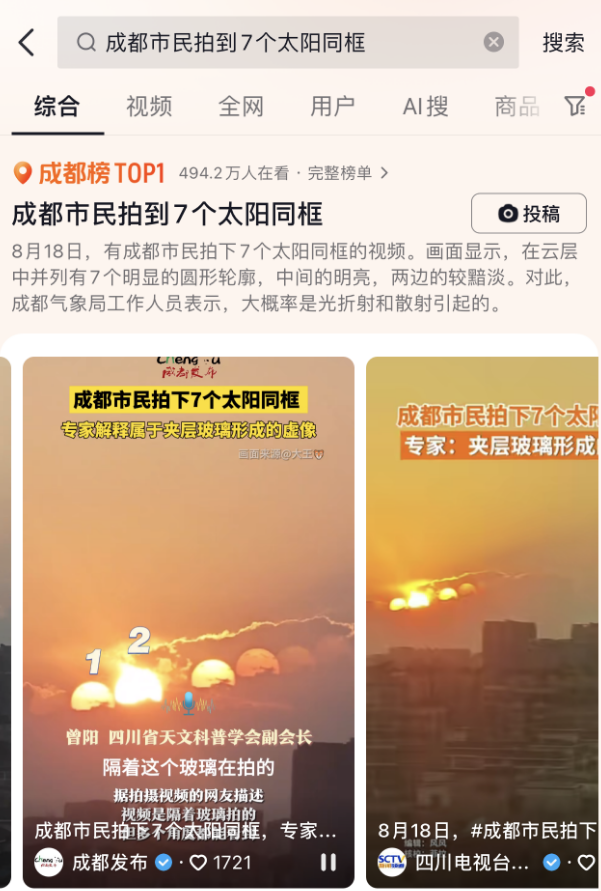Image resolution: width=601 pixels, height=891 pixels.
Task: Tap the 搜索 button
Action: point(563,42)
